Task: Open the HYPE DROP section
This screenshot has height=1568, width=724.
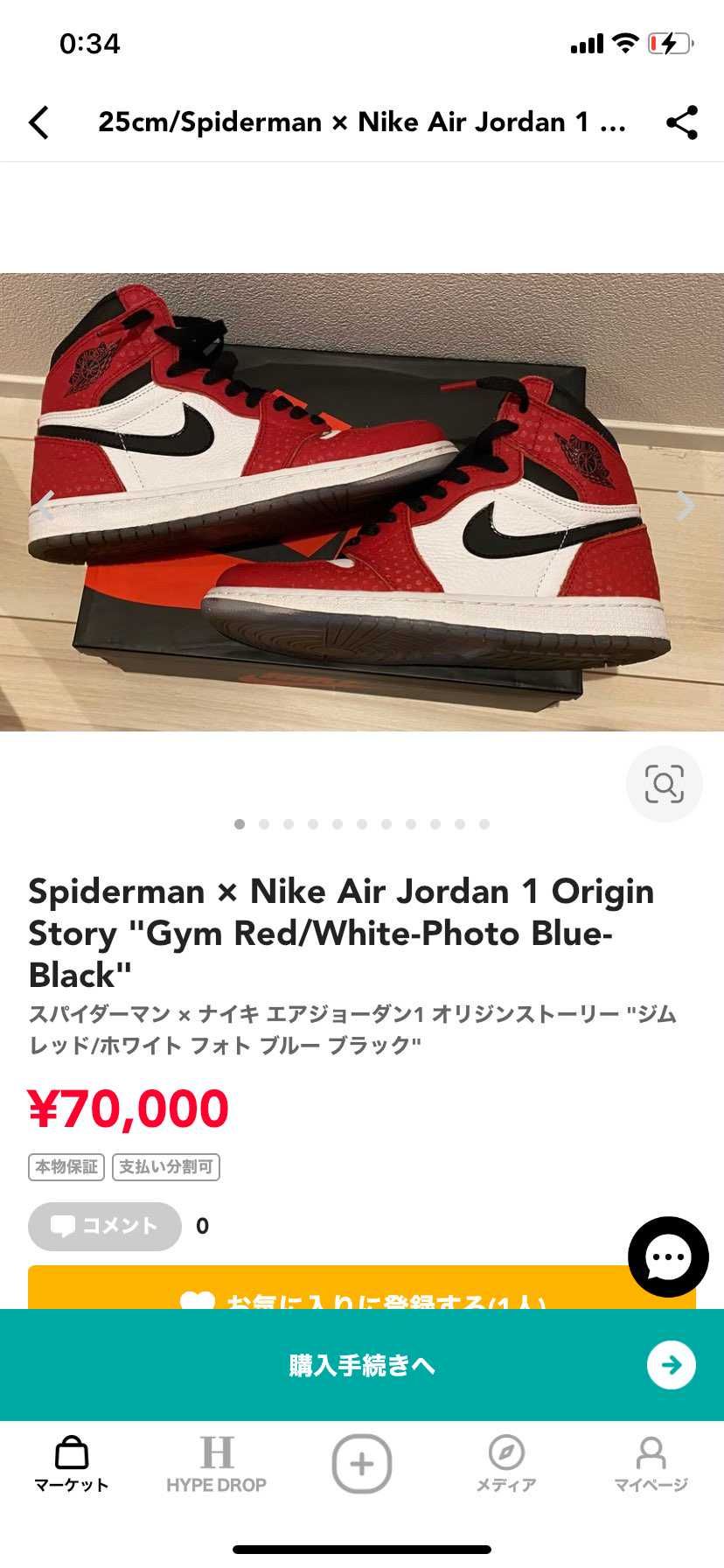Action: pos(217,1461)
